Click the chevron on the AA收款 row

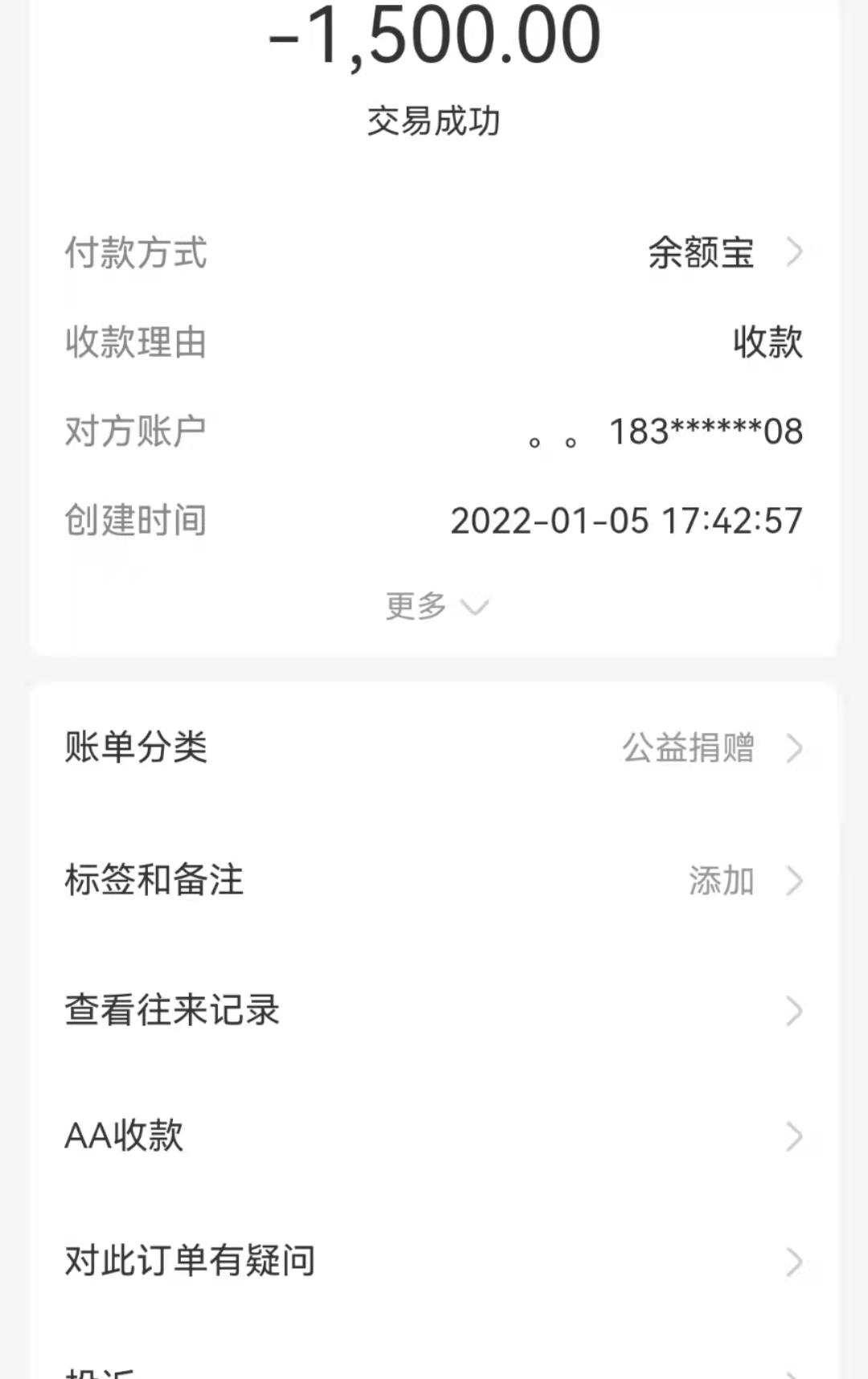(x=794, y=1136)
